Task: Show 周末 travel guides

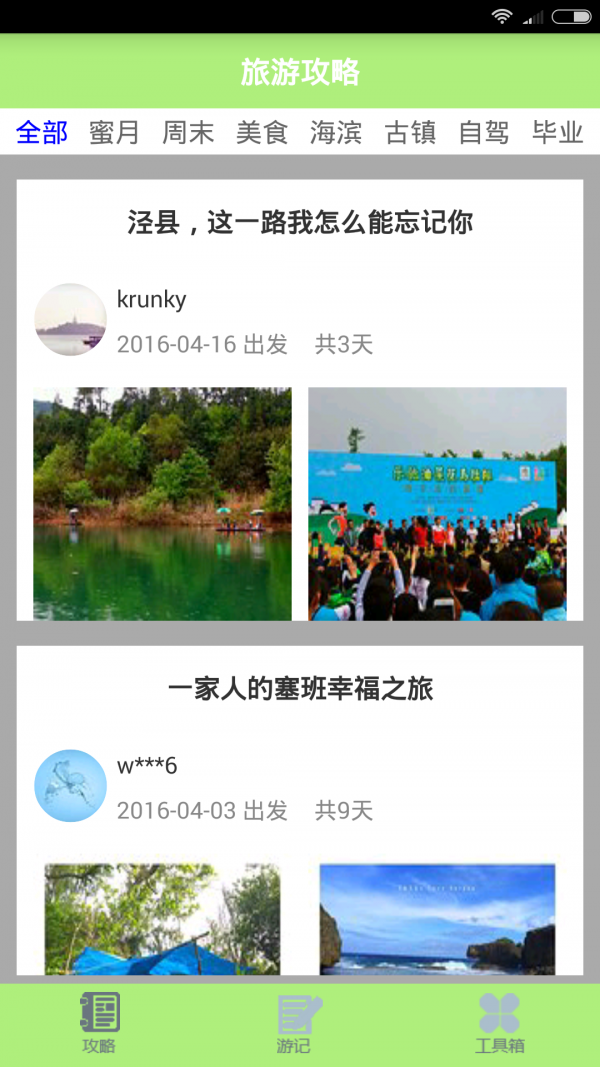Action: coord(188,132)
